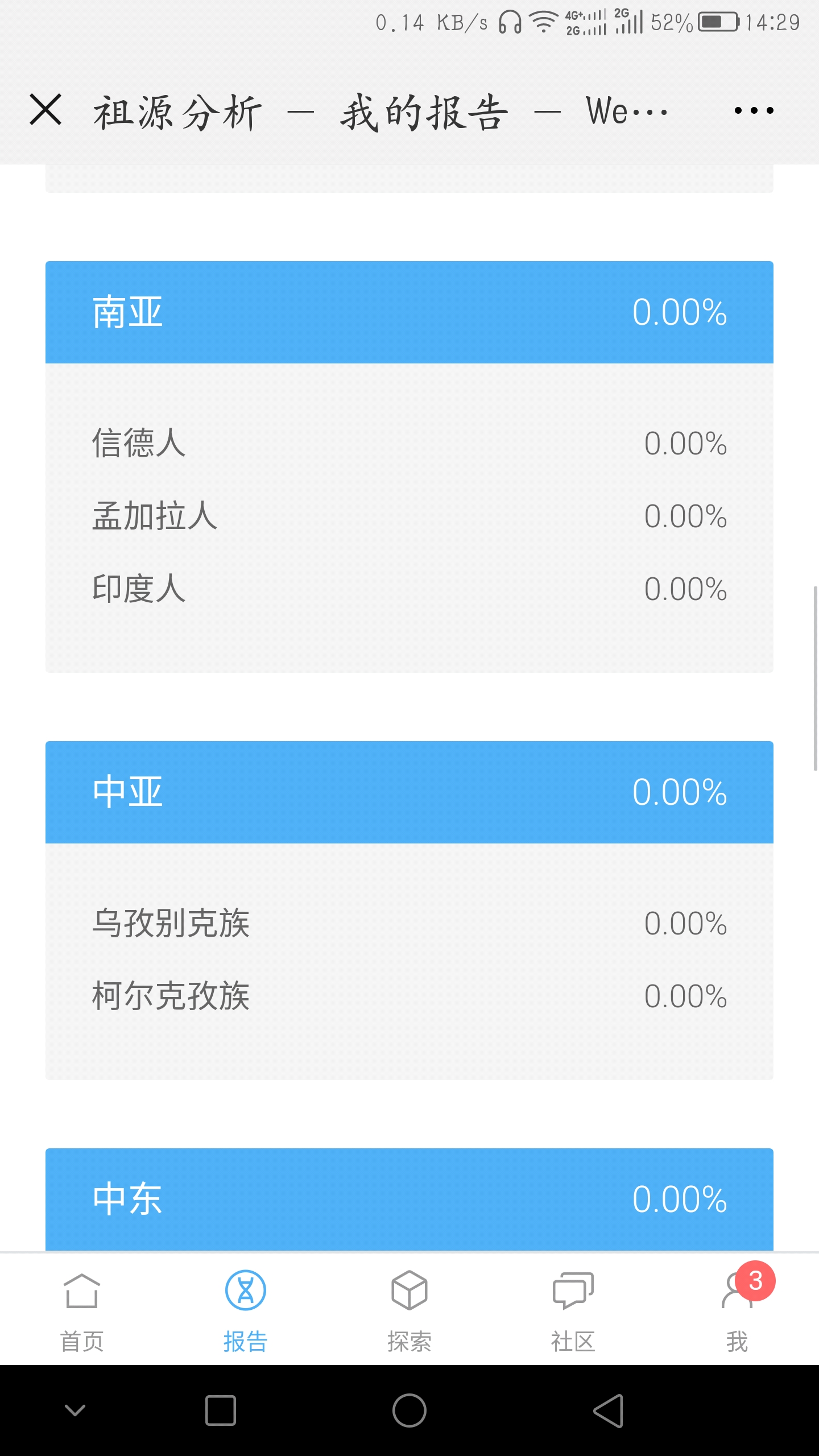Close the ancestry report webview
This screenshot has height=1456, width=819.
point(45,110)
